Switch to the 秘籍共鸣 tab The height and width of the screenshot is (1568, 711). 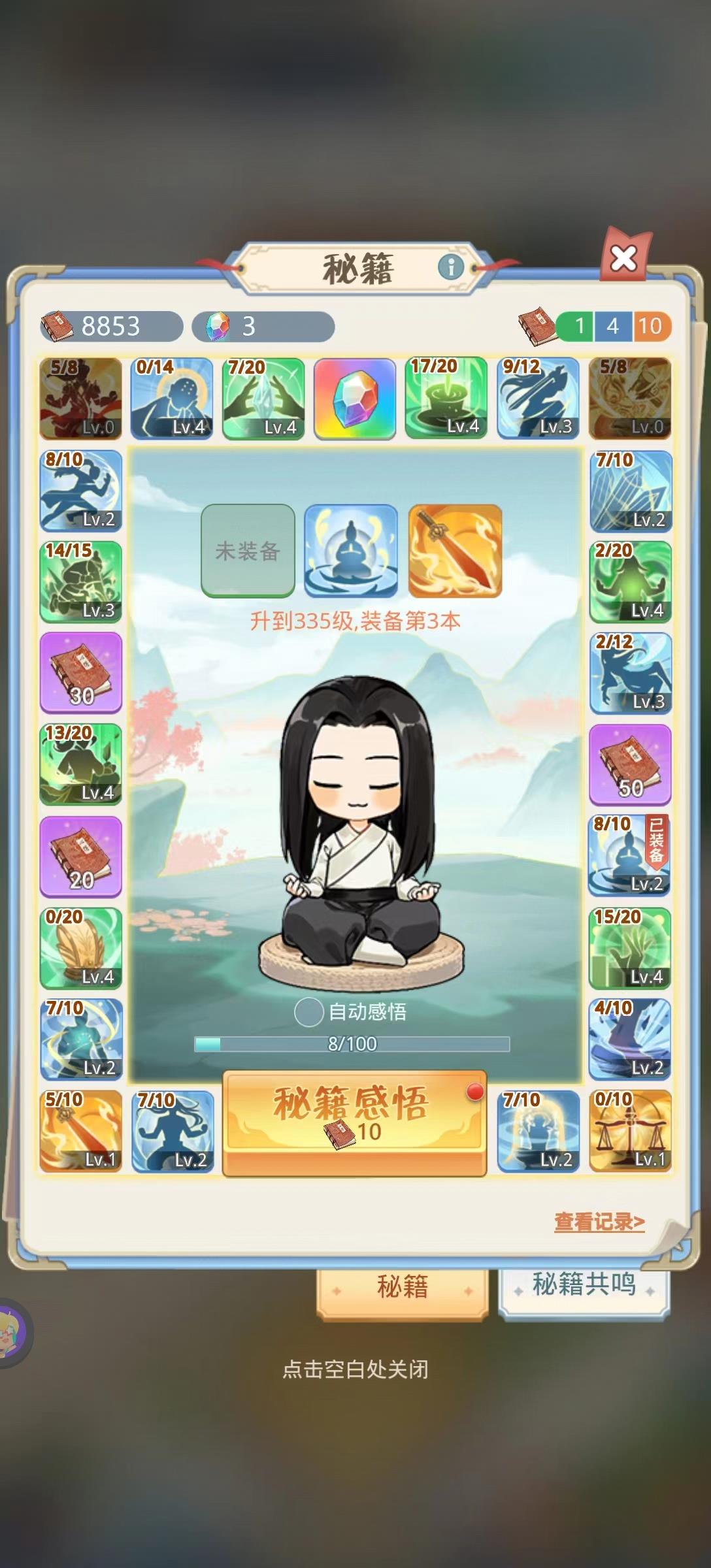coord(584,1284)
